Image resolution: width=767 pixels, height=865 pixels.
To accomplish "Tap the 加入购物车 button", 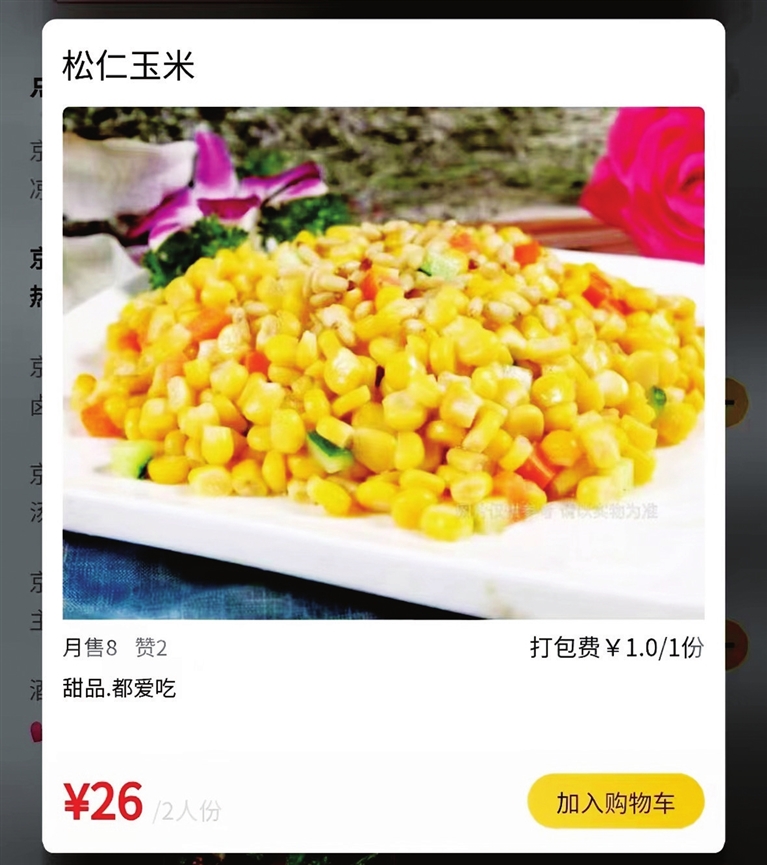I will coord(615,801).
